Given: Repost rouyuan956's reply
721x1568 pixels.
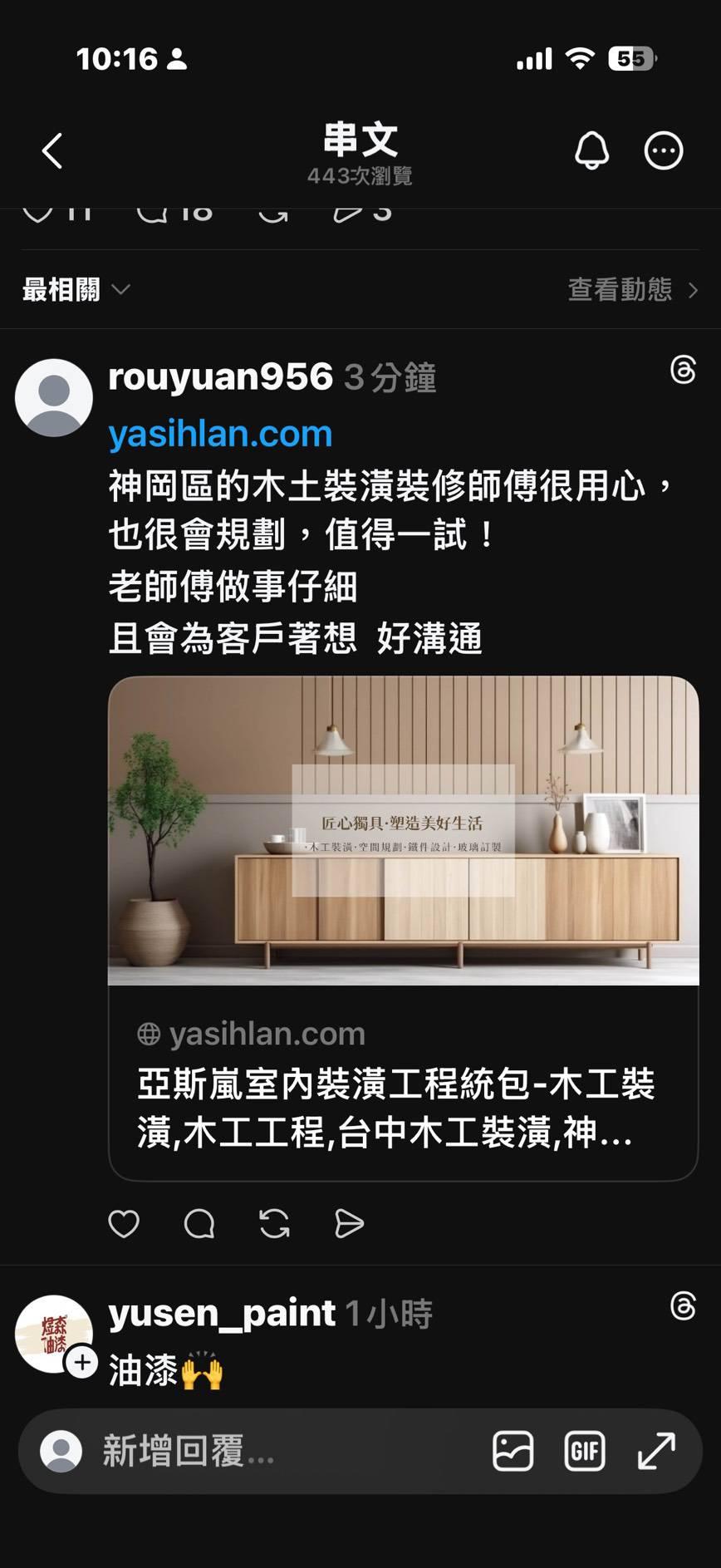Looking at the screenshot, I should (274, 1224).
